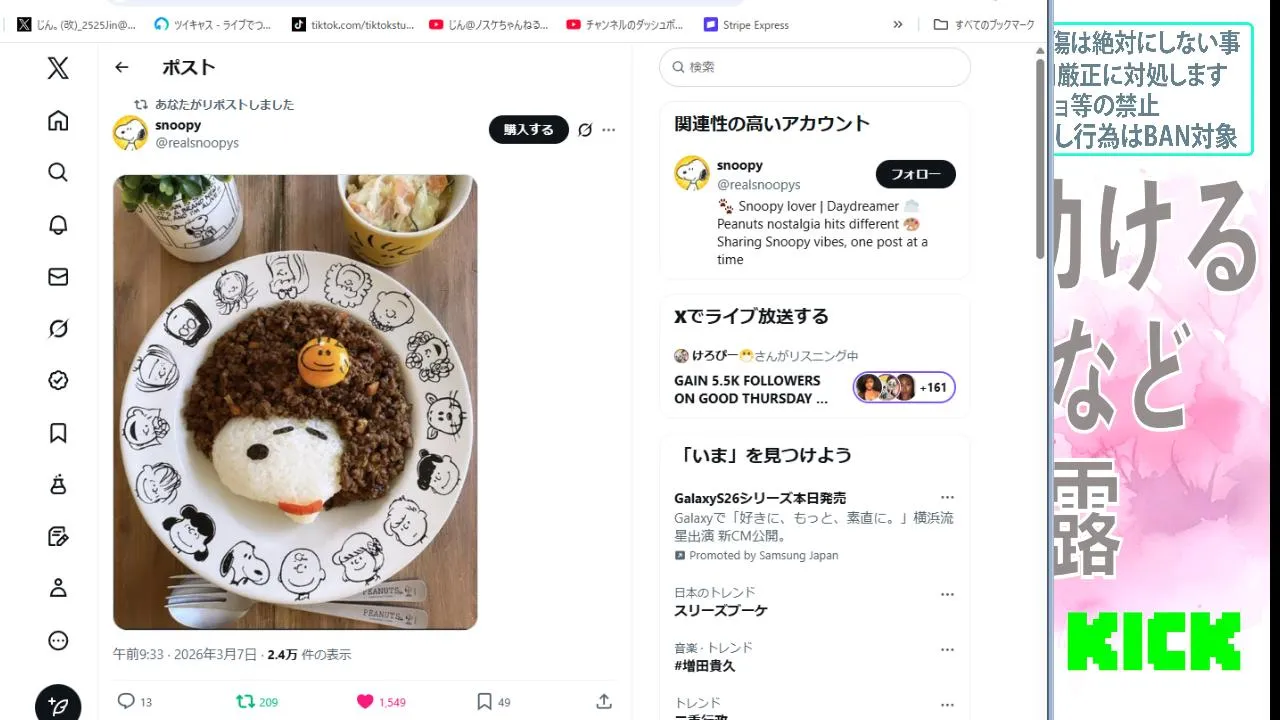This screenshot has width=1280, height=720.
Task: Open the Snoopy curry plate photo
Action: (295, 402)
